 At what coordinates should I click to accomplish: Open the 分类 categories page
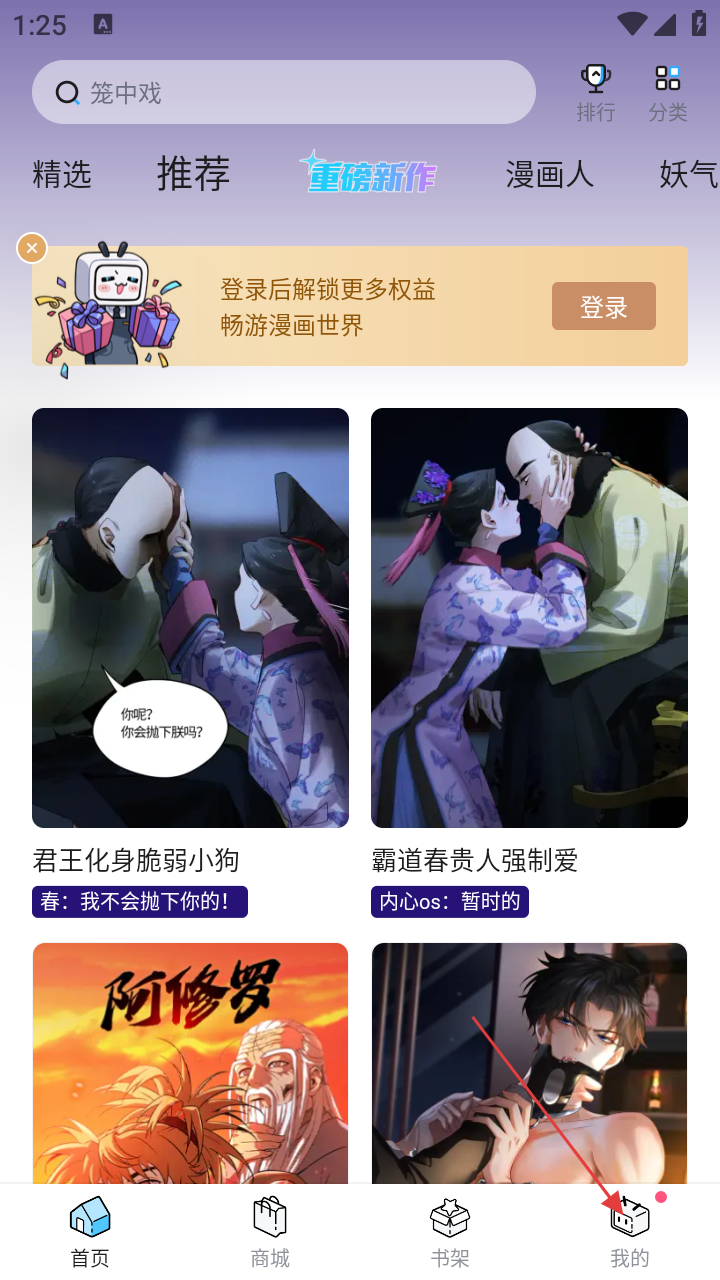click(667, 93)
